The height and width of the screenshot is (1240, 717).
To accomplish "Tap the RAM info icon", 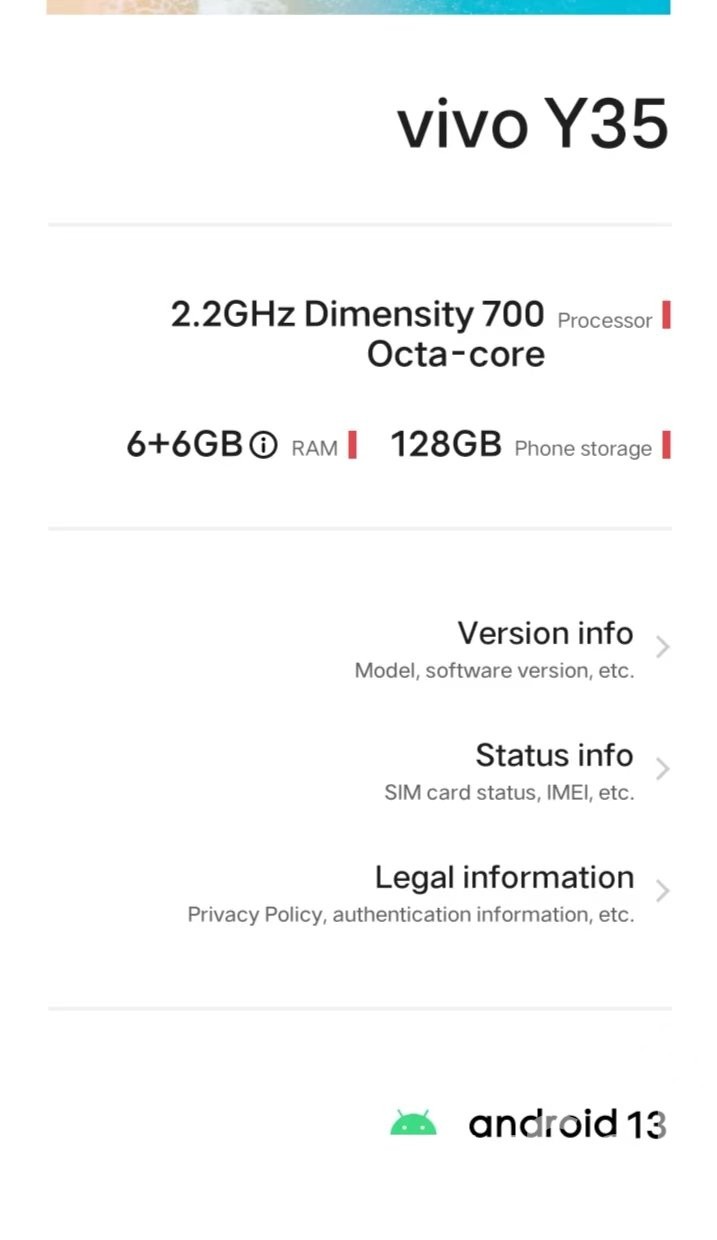I will [x=263, y=445].
